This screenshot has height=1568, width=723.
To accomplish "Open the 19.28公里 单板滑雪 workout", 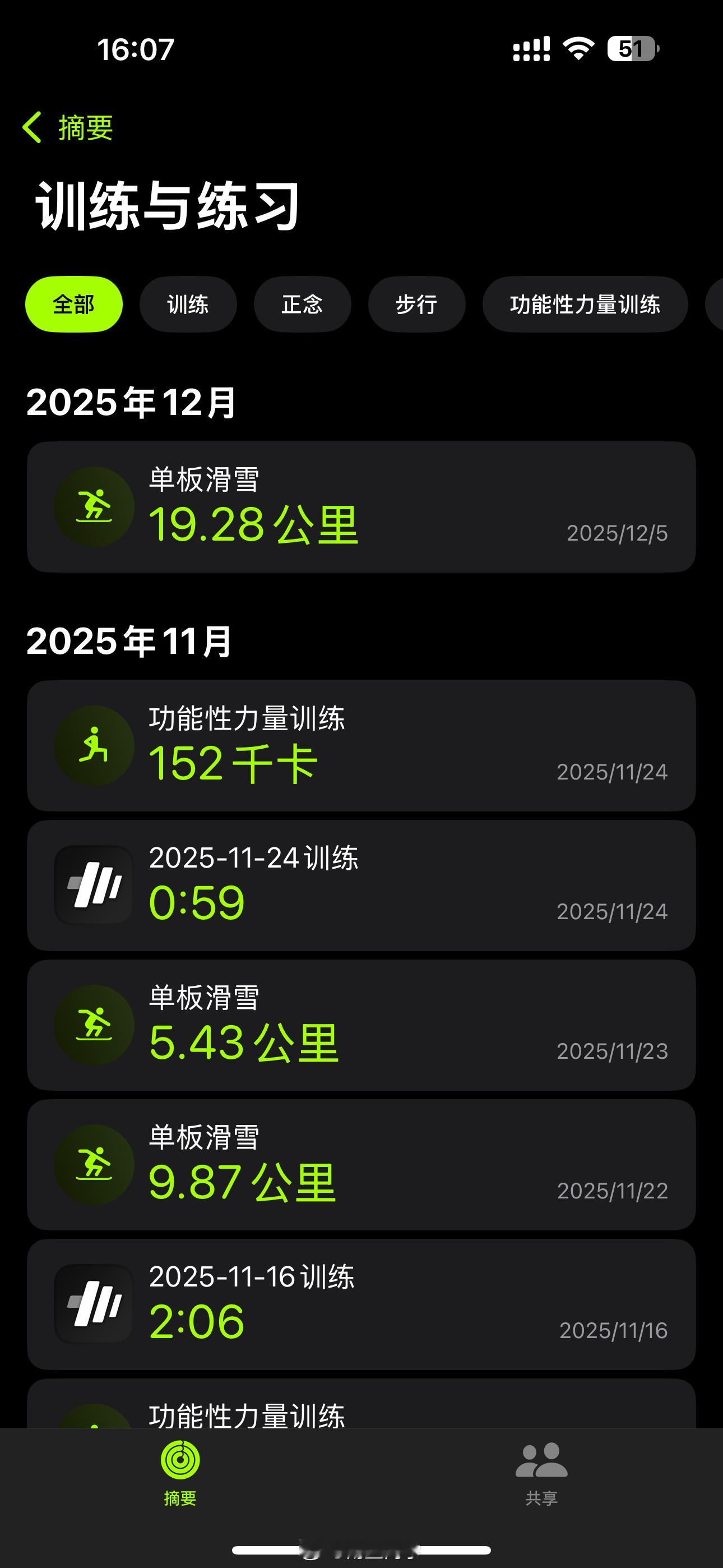I will pos(361,506).
